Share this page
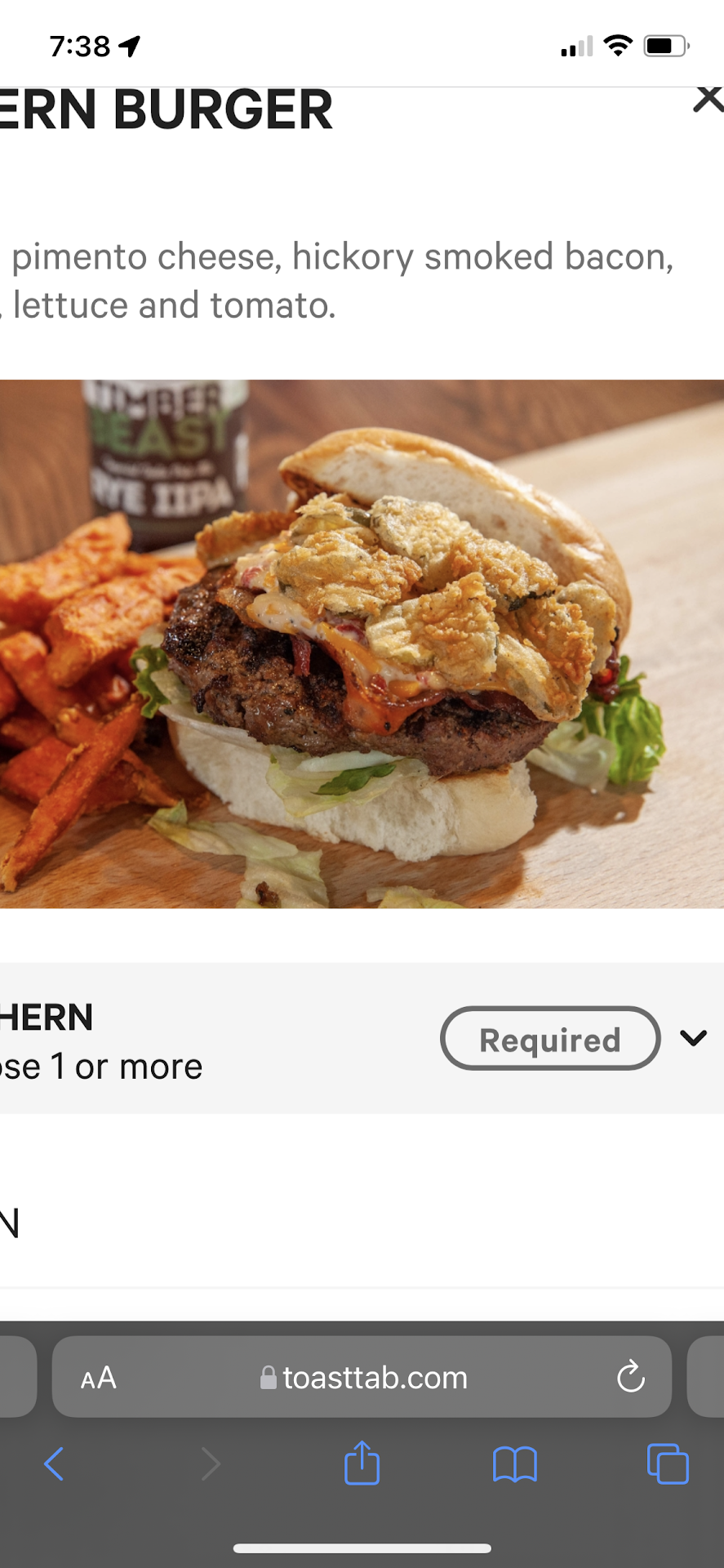The width and height of the screenshot is (724, 1568). [362, 1463]
